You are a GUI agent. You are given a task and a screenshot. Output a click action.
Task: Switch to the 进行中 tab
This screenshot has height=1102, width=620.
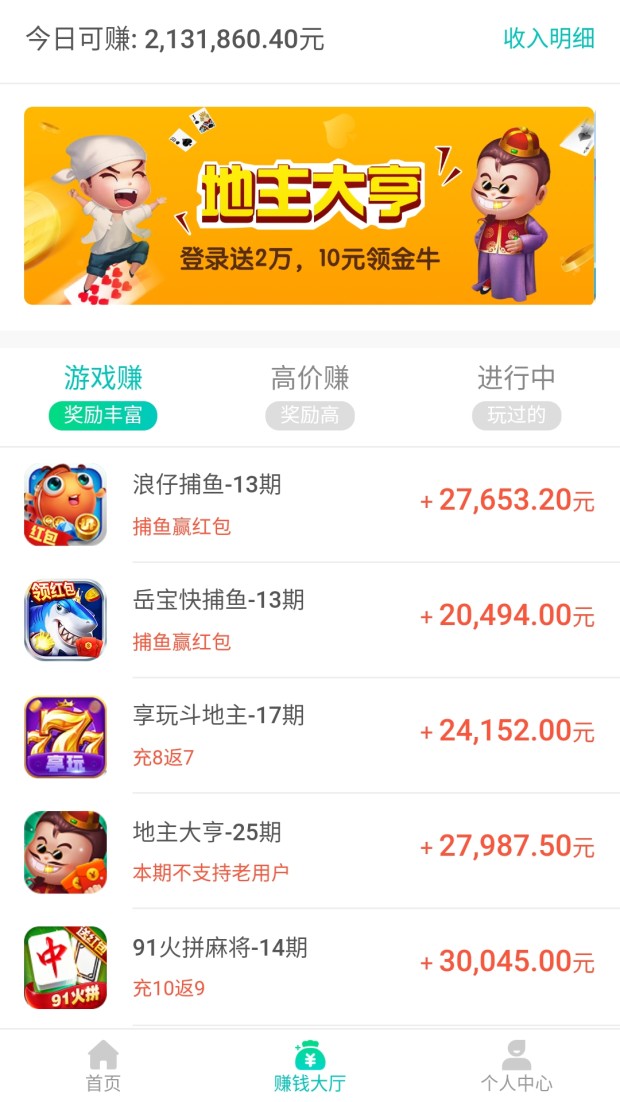coord(516,394)
